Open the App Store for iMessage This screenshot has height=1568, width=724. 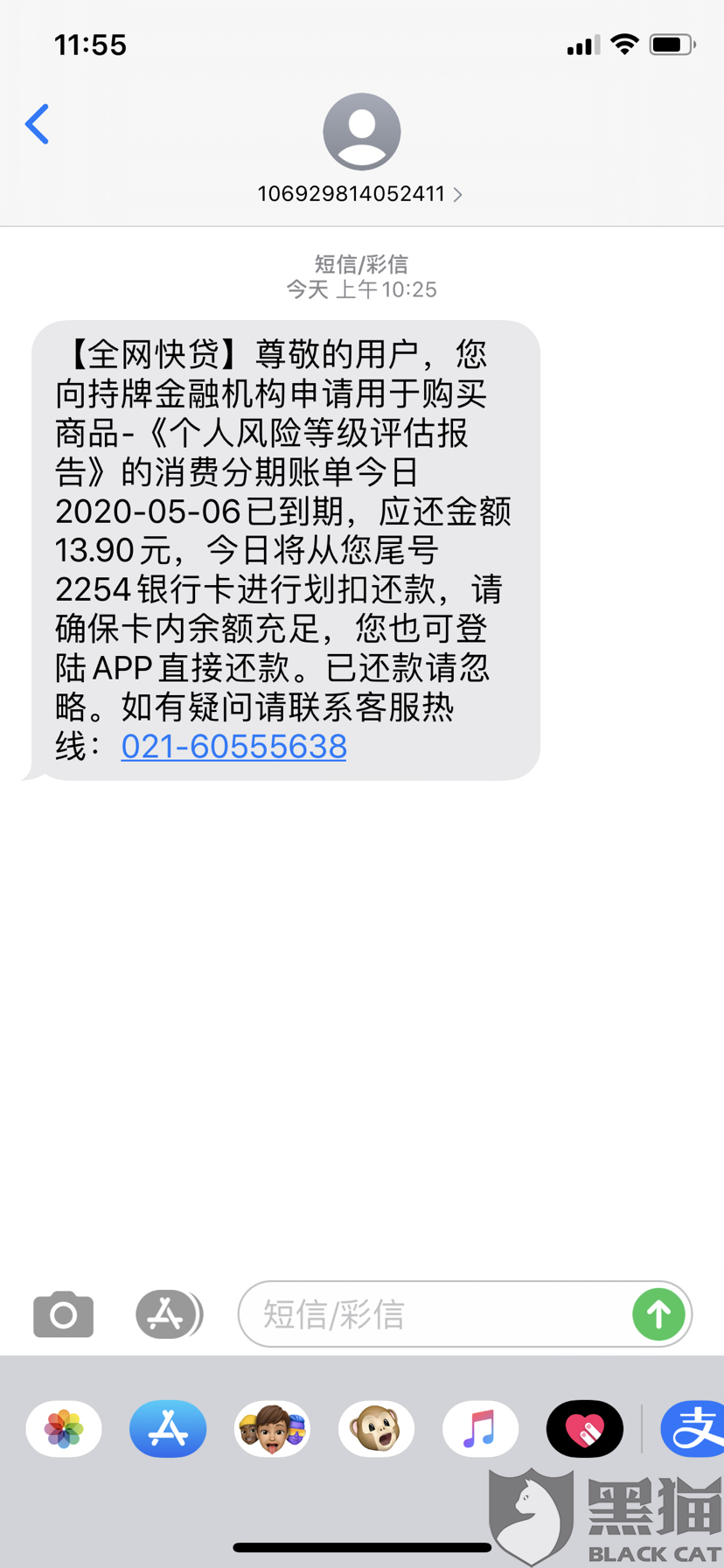point(168,1429)
